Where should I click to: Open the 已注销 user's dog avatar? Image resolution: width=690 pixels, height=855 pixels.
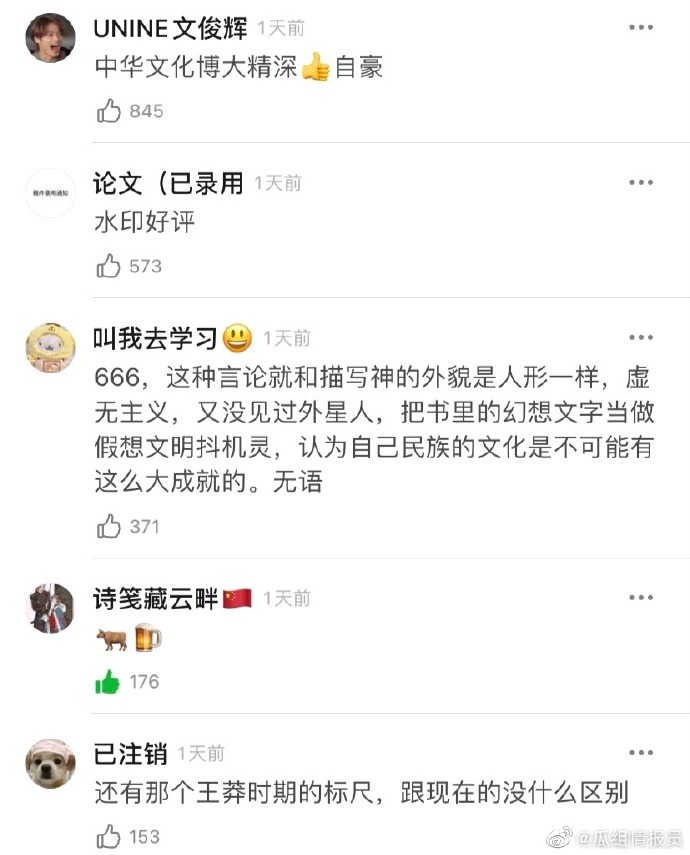50,764
